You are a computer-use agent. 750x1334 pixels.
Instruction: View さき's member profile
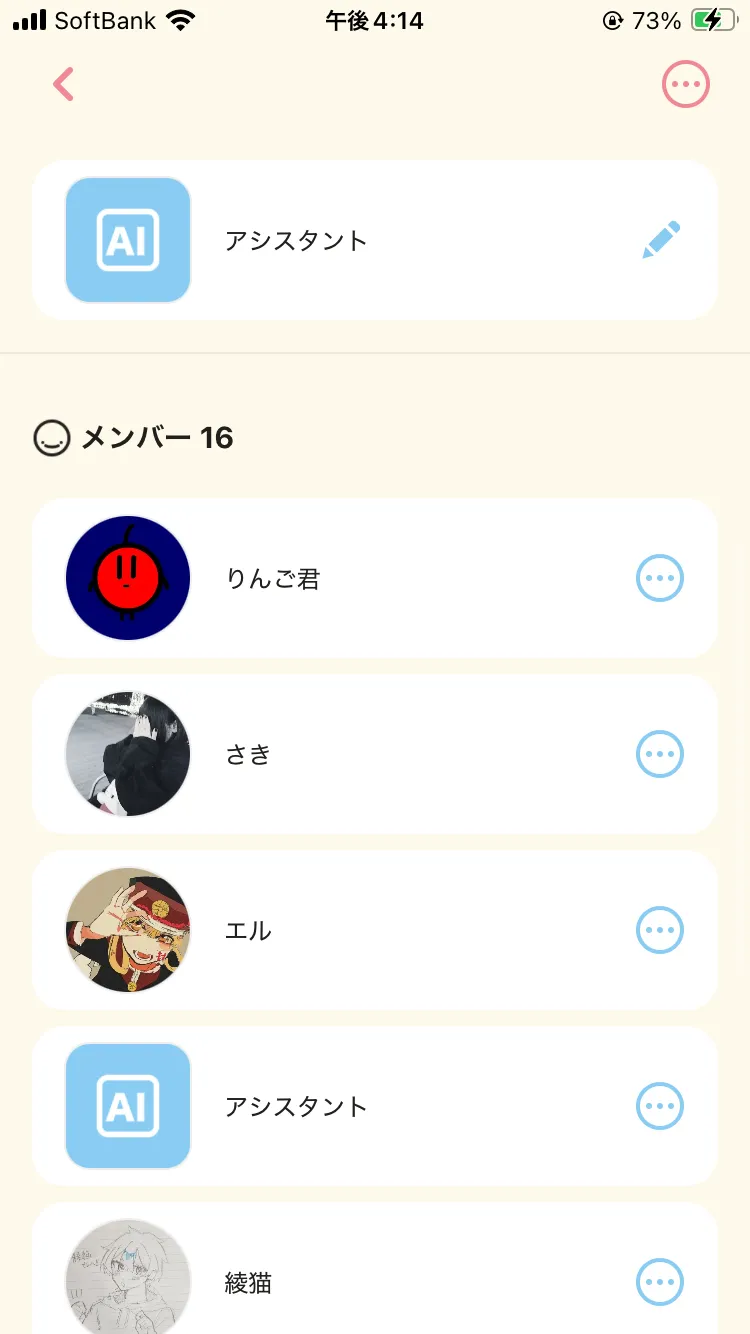pos(128,754)
